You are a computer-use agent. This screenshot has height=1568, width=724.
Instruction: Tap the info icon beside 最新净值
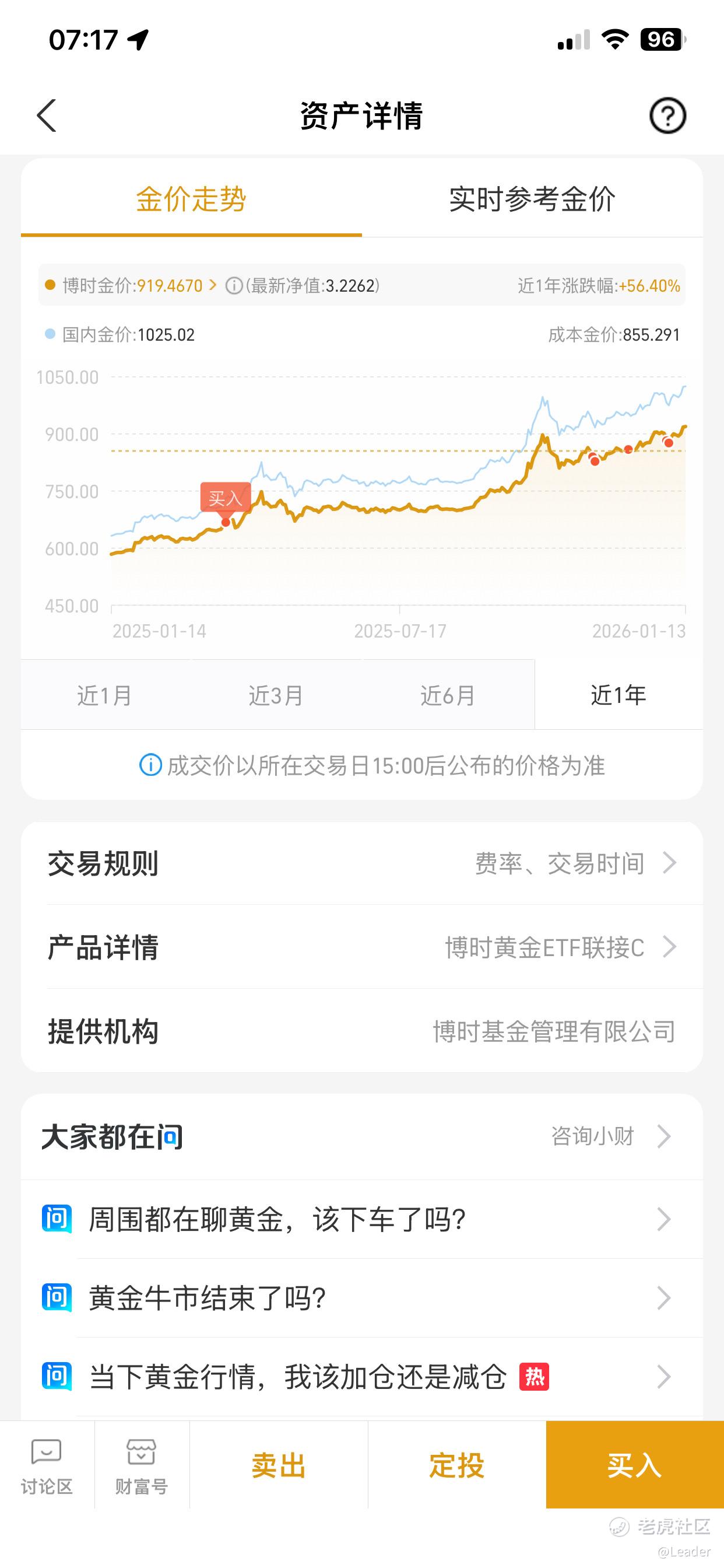click(234, 285)
